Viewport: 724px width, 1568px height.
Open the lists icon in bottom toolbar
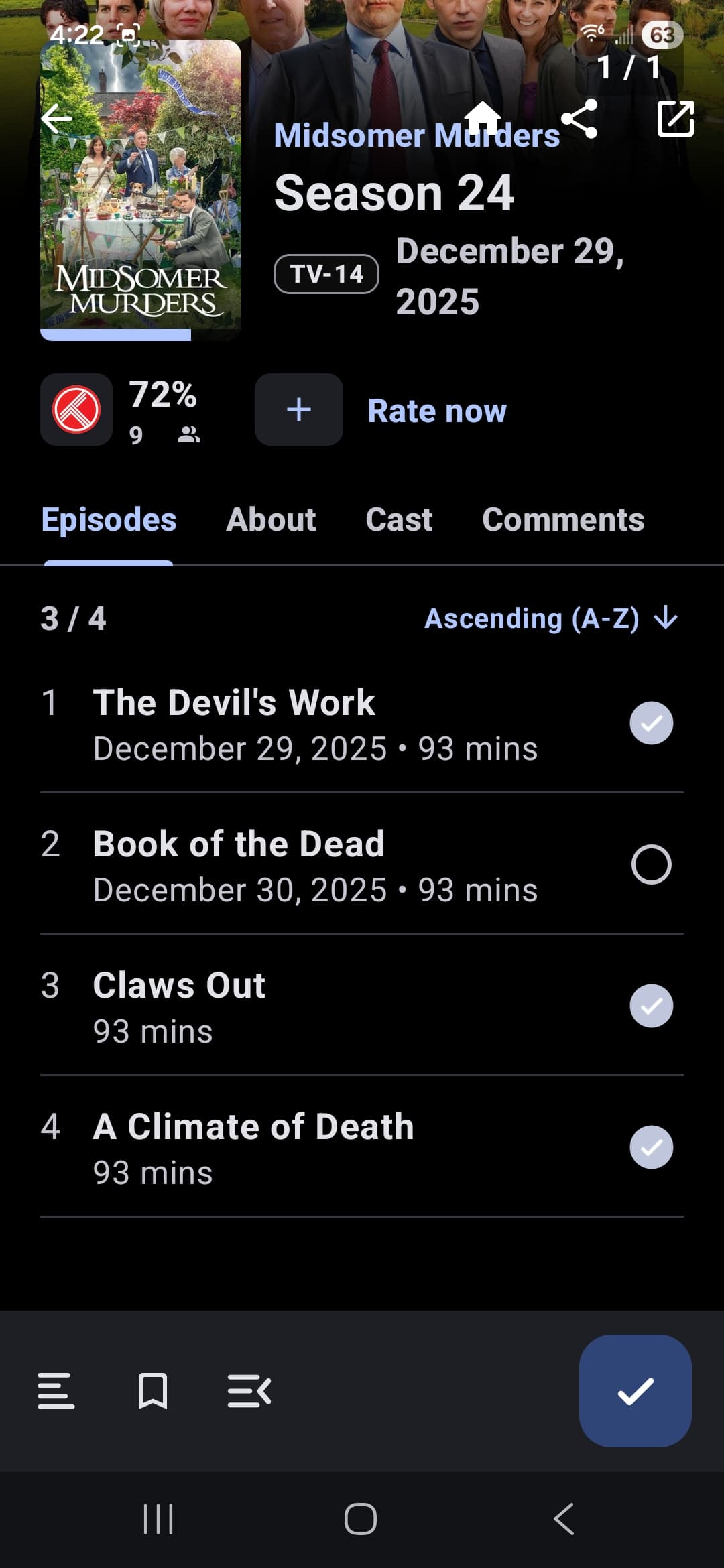(x=56, y=1391)
